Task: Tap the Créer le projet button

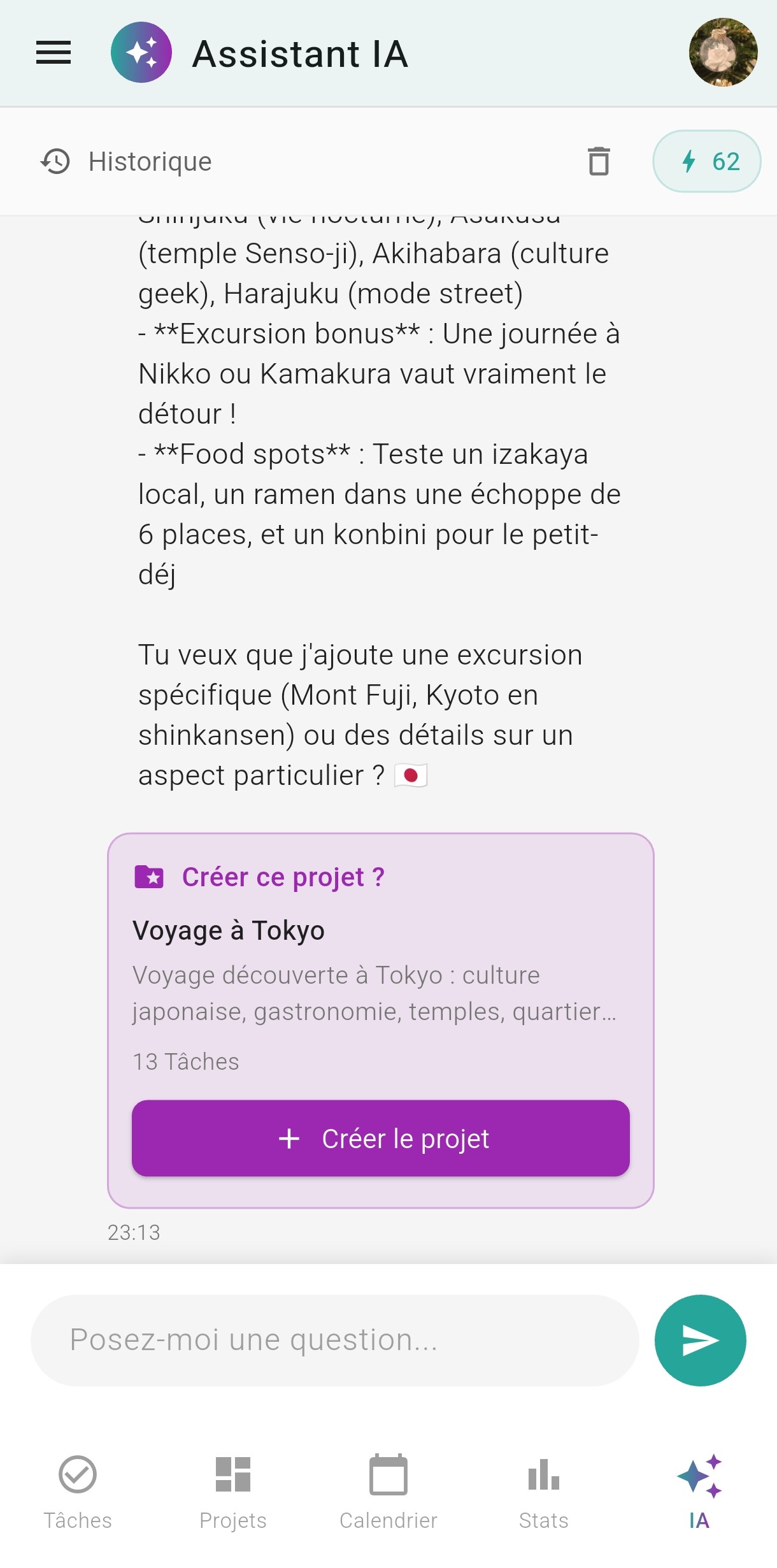Action: (380, 1138)
